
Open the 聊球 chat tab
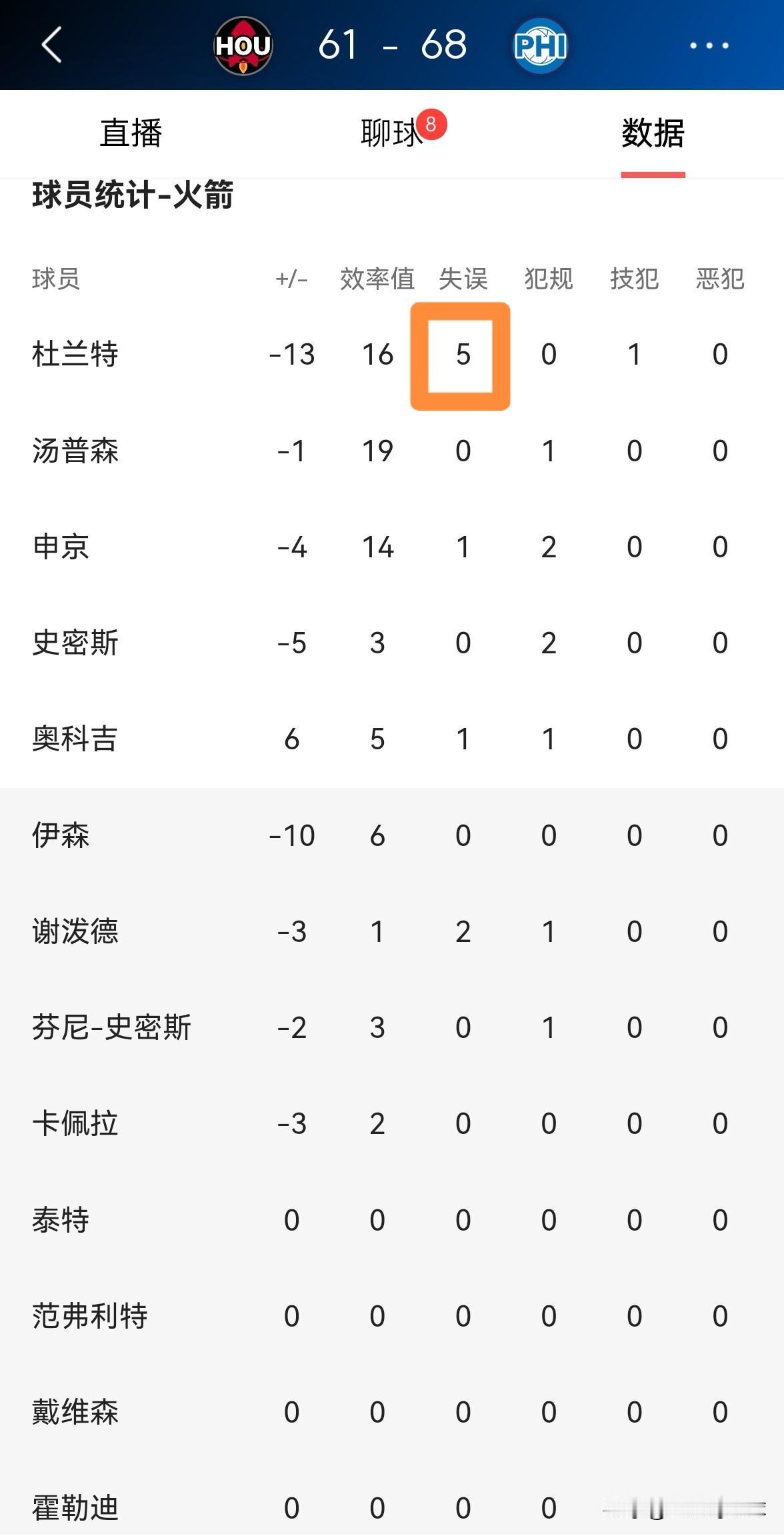(x=391, y=133)
